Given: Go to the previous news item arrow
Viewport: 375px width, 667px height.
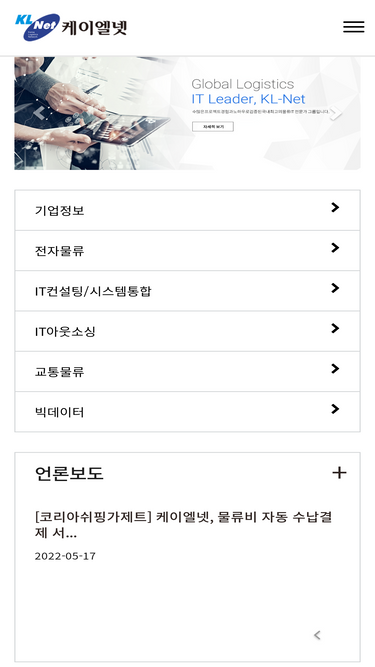Looking at the screenshot, I should 317,635.
